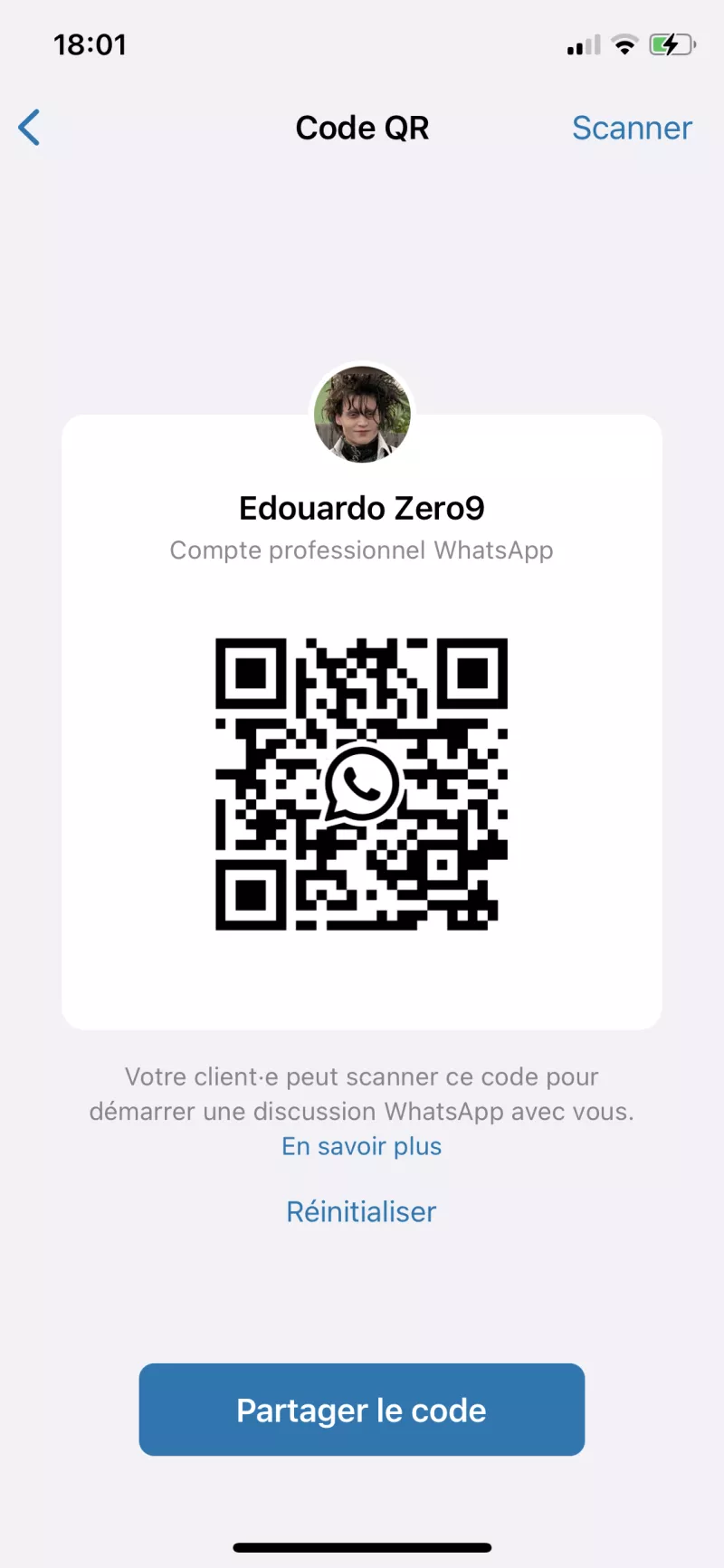Tap Réinitialiser to reset the code
724x1568 pixels.
[x=361, y=1211]
